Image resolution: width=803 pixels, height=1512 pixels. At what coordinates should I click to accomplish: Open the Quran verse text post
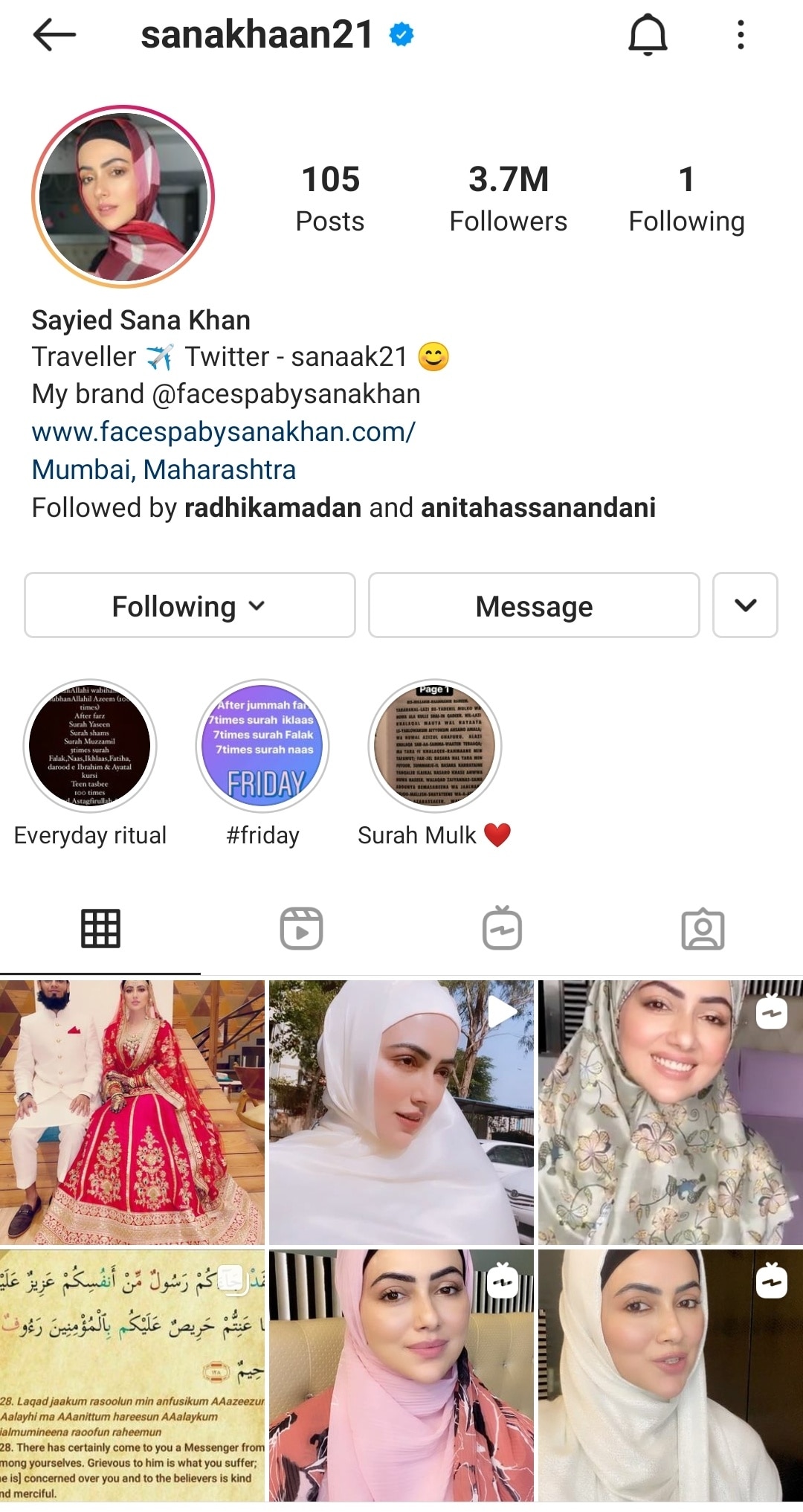(132, 1376)
